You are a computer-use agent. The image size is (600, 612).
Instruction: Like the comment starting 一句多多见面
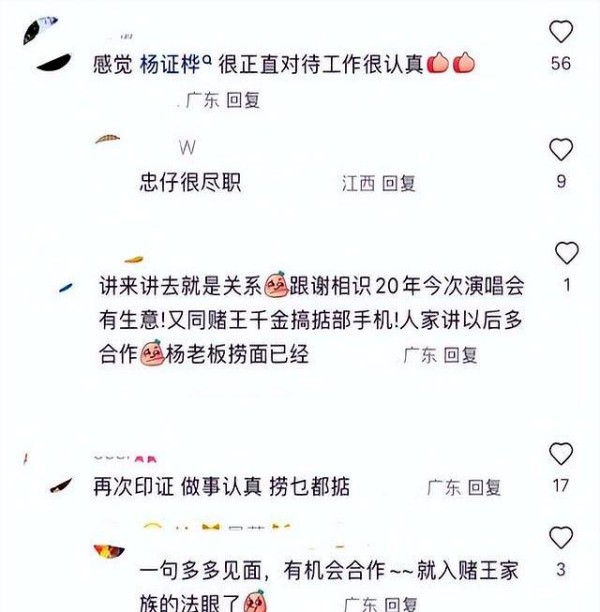click(561, 537)
